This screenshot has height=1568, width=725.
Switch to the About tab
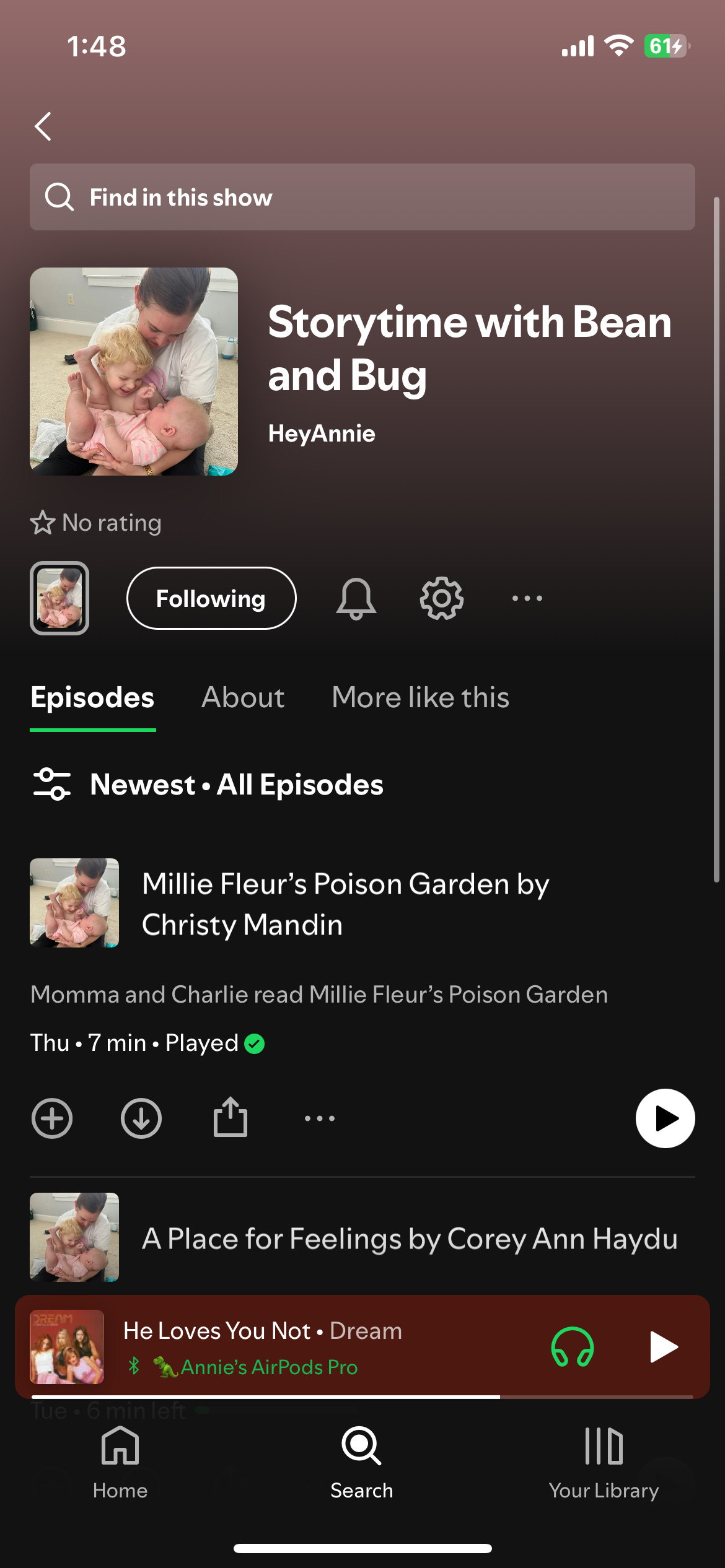click(x=243, y=697)
